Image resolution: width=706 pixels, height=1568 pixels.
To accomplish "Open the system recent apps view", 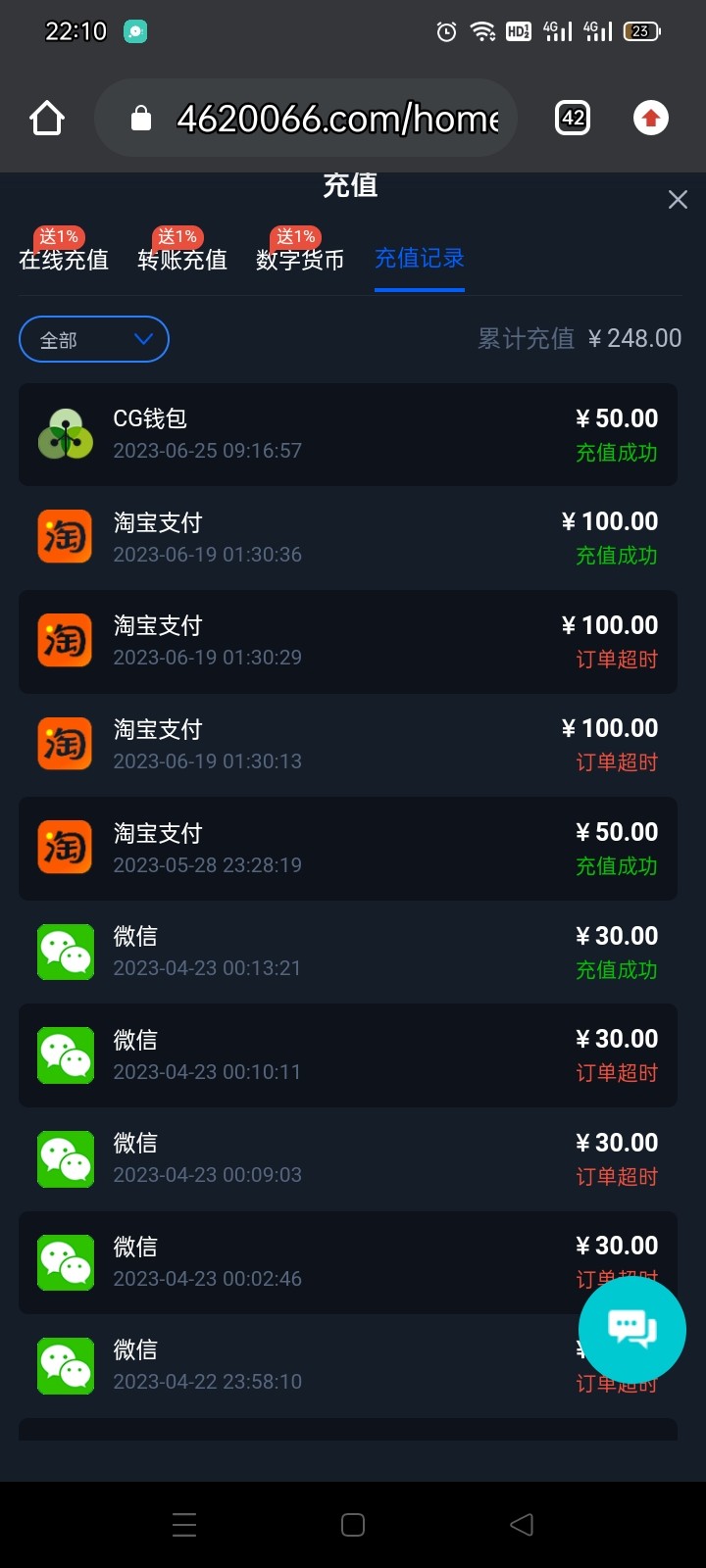I will tap(184, 1524).
